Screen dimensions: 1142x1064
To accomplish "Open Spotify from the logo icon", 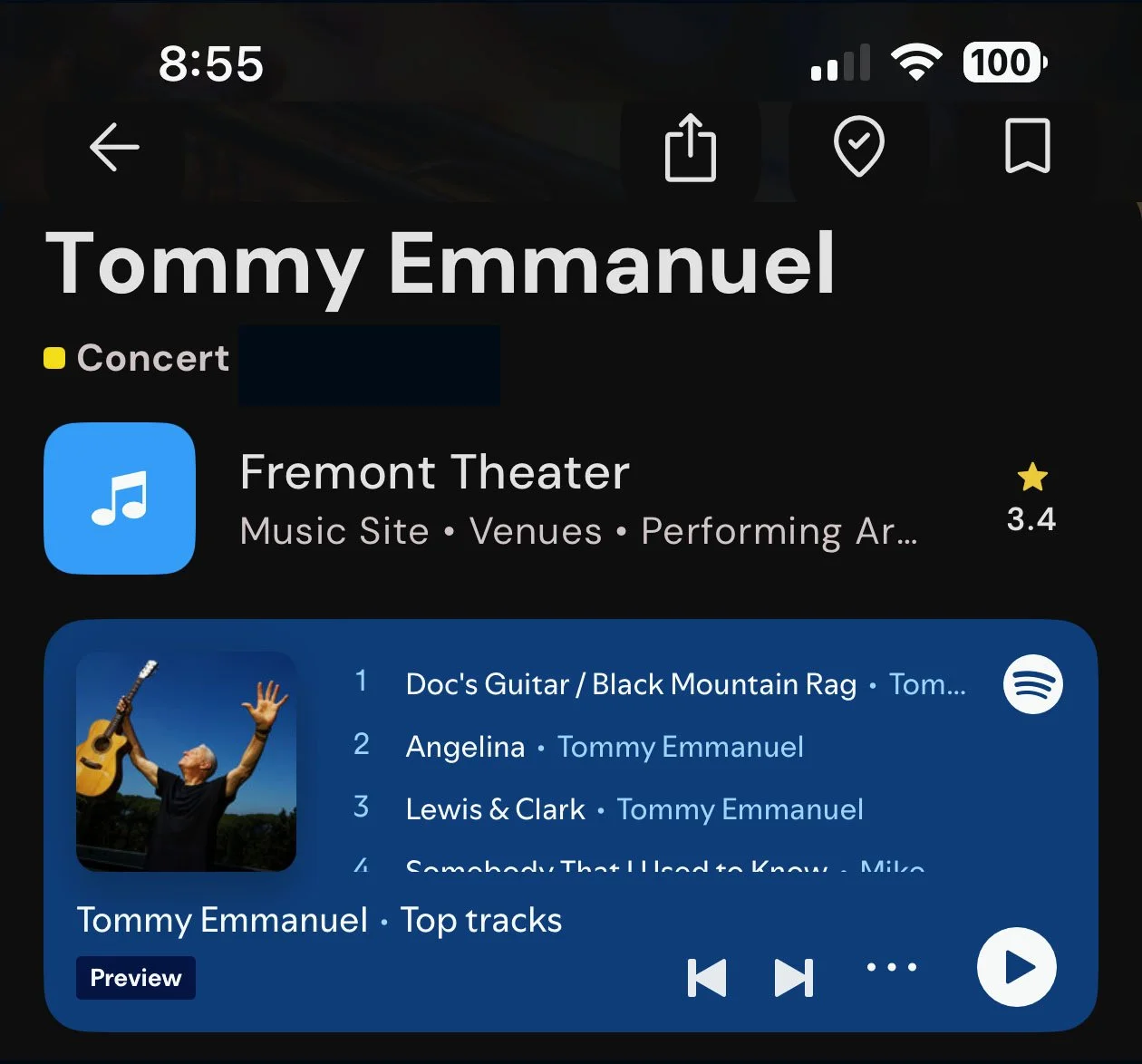I will click(1033, 684).
